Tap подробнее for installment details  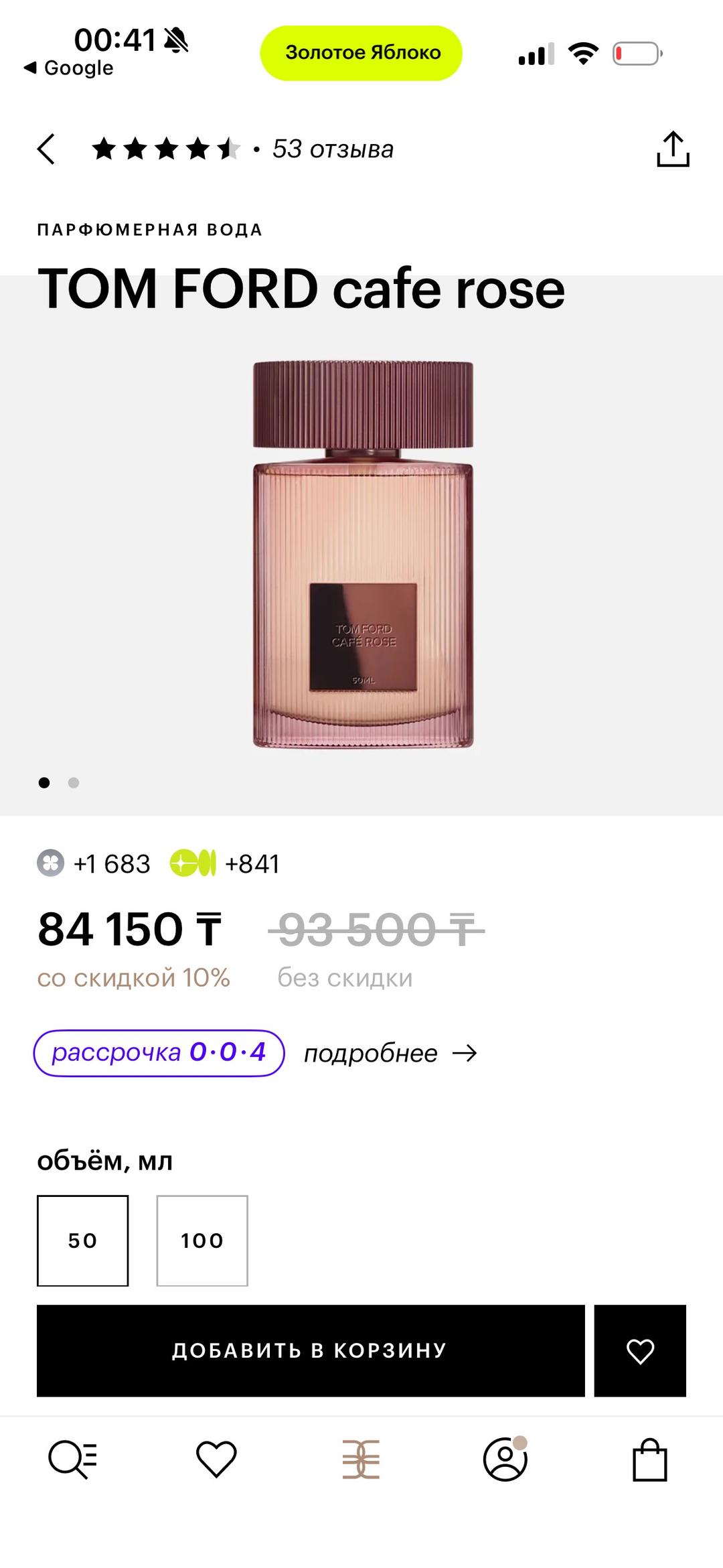click(x=390, y=1054)
